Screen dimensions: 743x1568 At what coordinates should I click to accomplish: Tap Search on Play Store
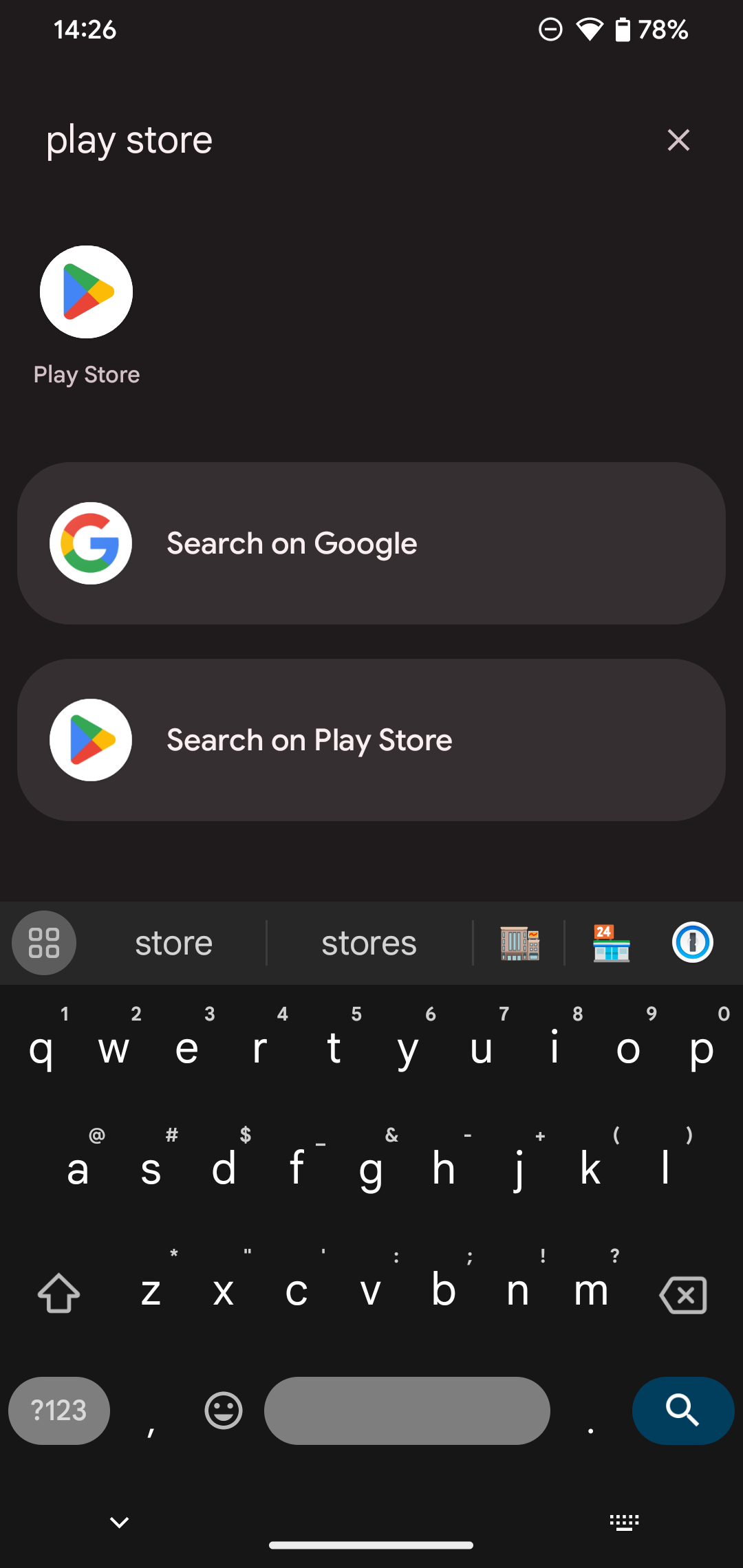point(371,739)
